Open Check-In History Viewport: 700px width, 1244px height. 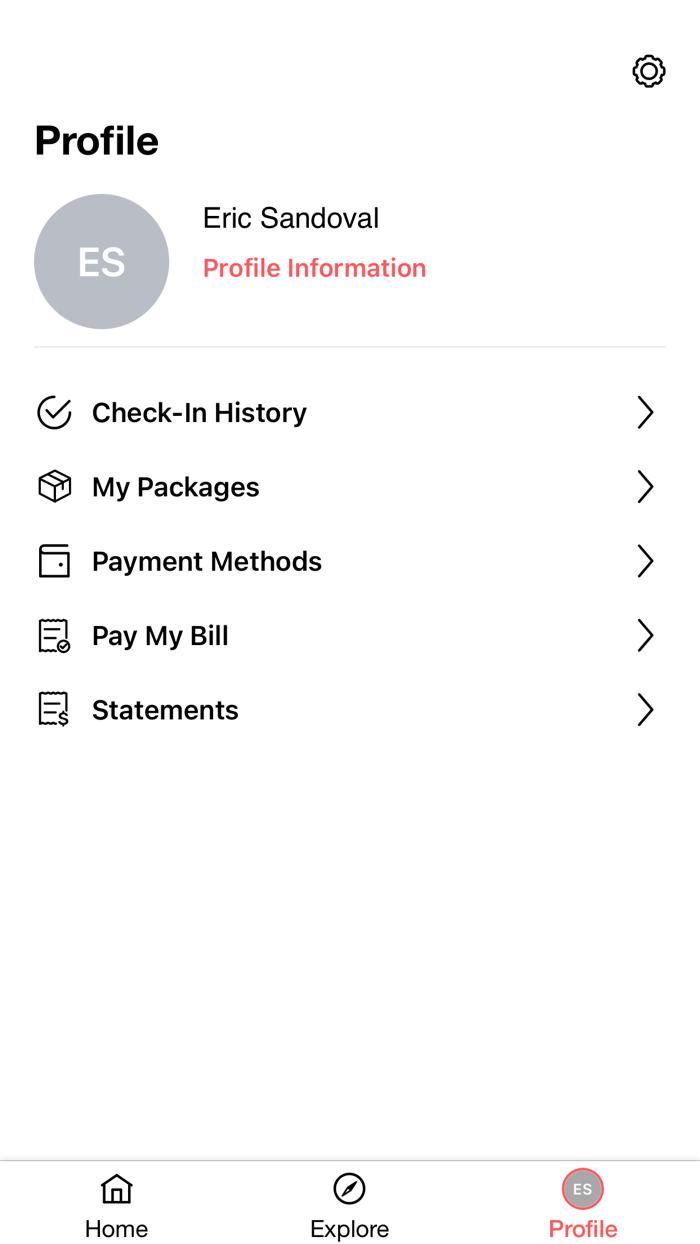(199, 413)
